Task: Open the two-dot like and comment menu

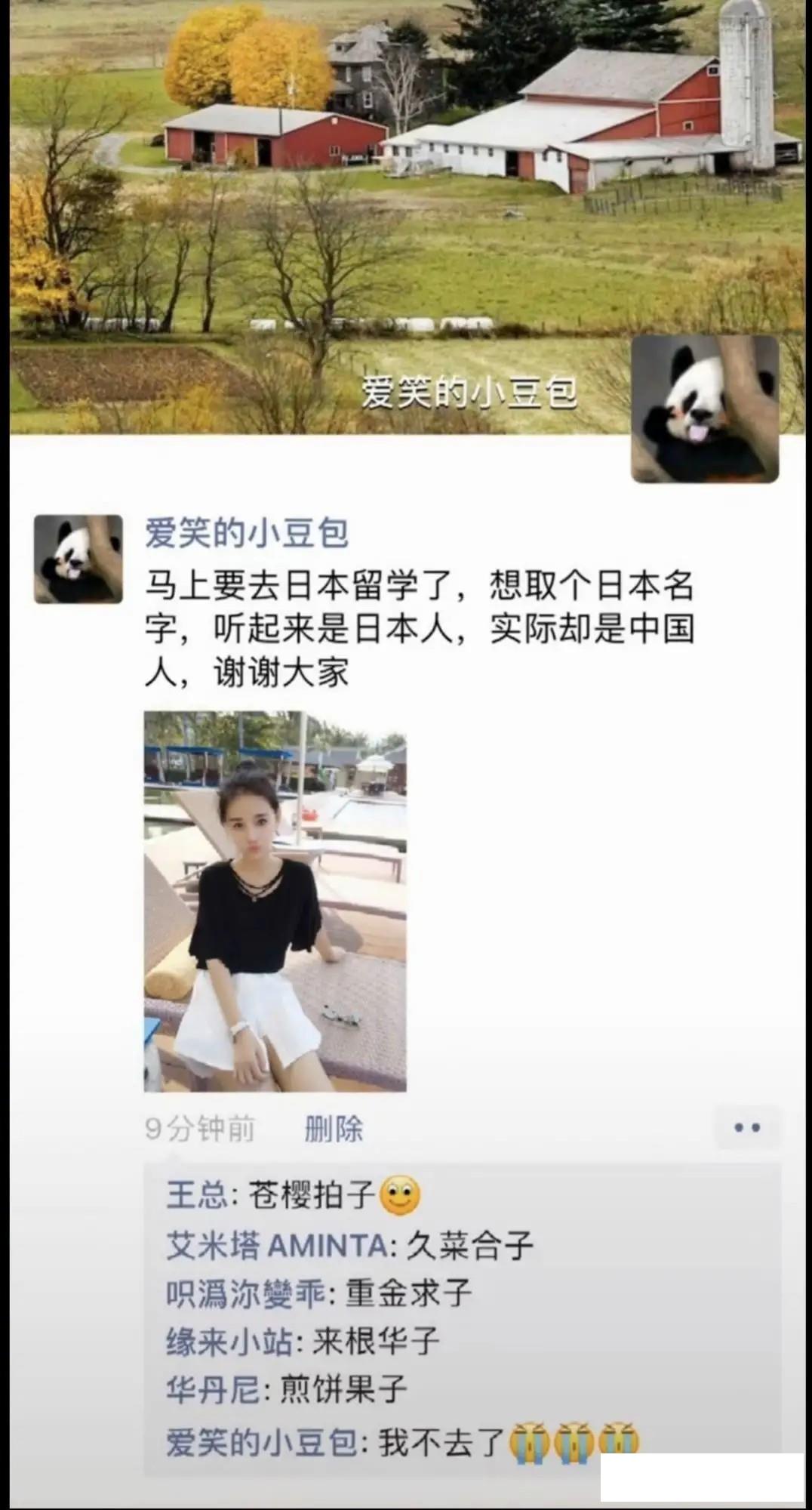Action: [x=746, y=1128]
